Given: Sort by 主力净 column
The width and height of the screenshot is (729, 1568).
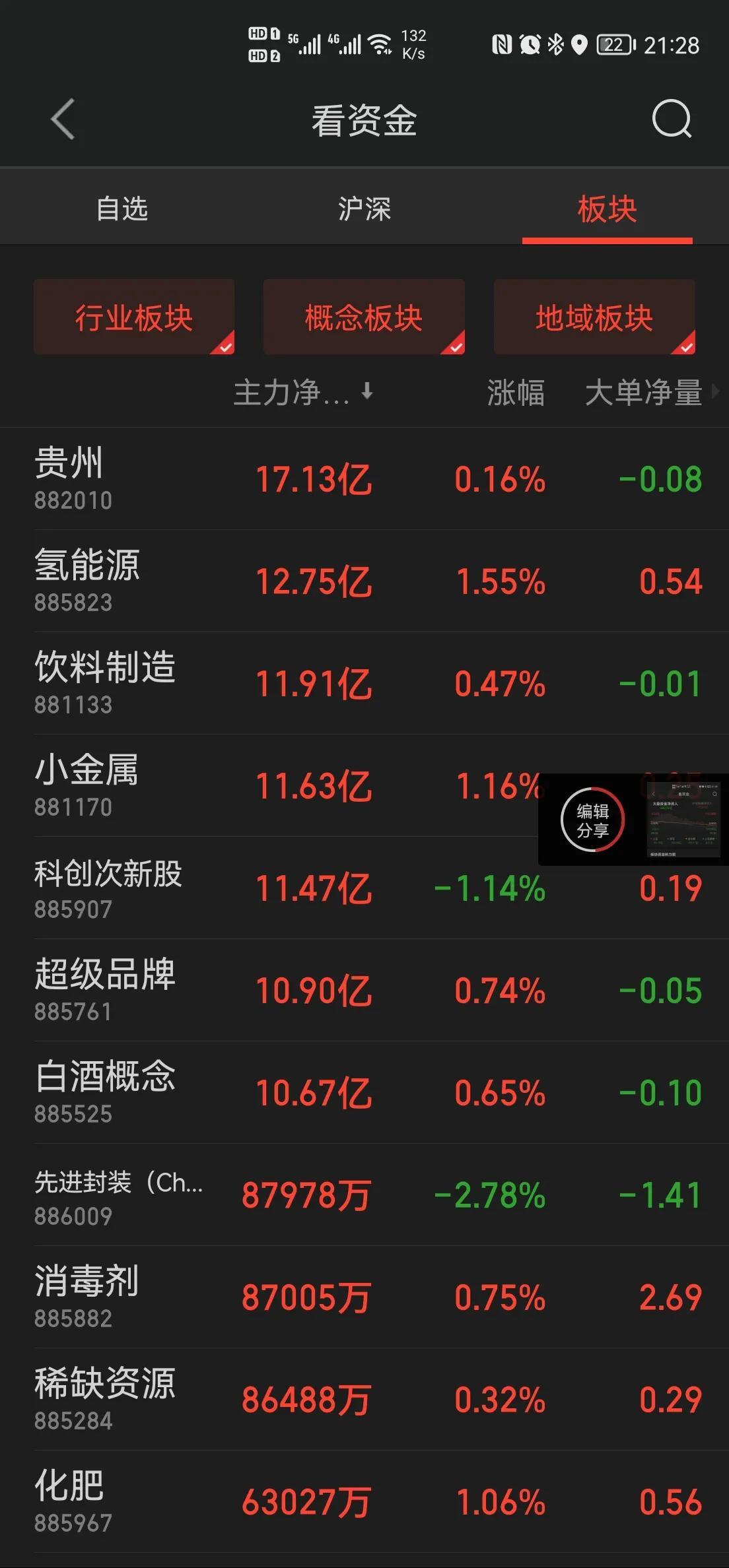Looking at the screenshot, I should tap(303, 393).
